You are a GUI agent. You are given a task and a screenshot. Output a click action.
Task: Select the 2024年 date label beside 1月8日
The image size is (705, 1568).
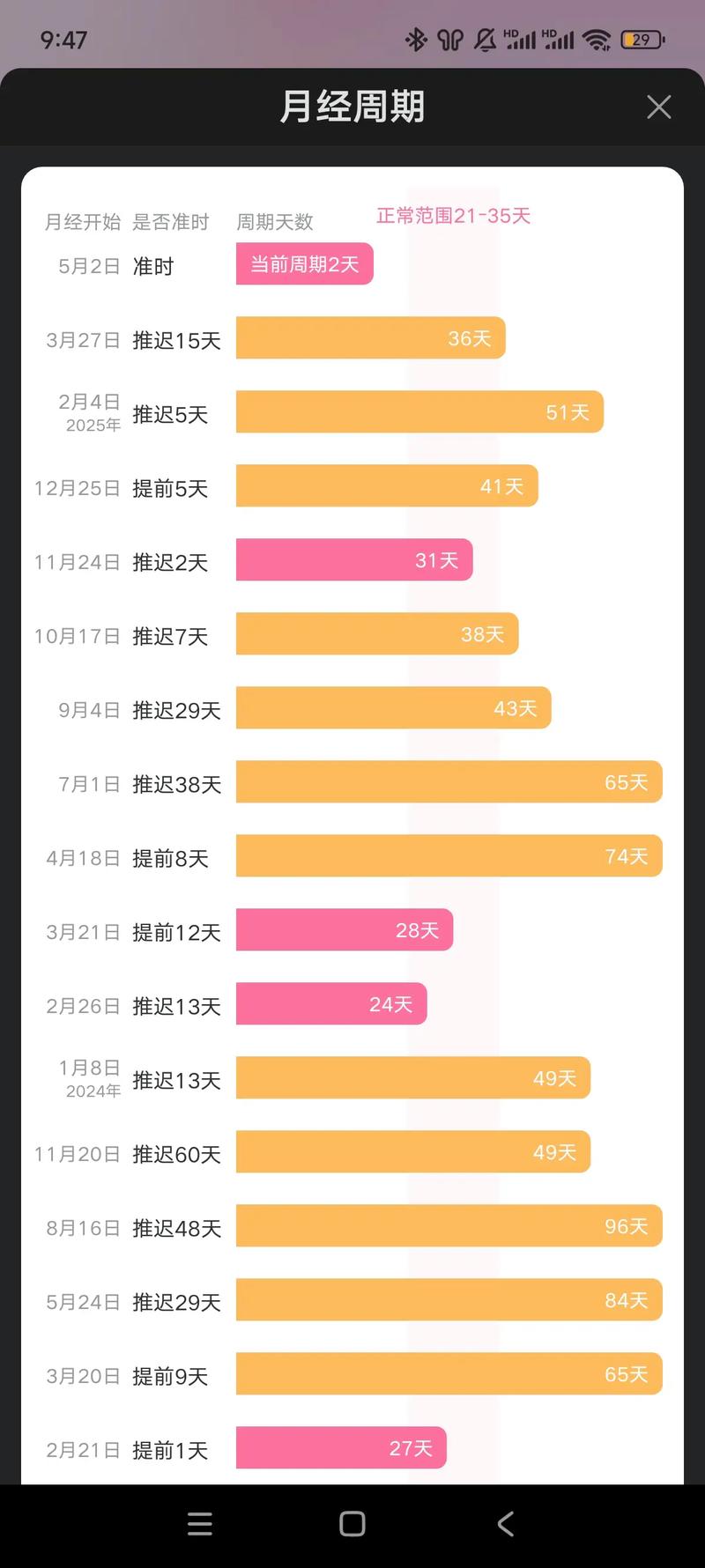[93, 1091]
